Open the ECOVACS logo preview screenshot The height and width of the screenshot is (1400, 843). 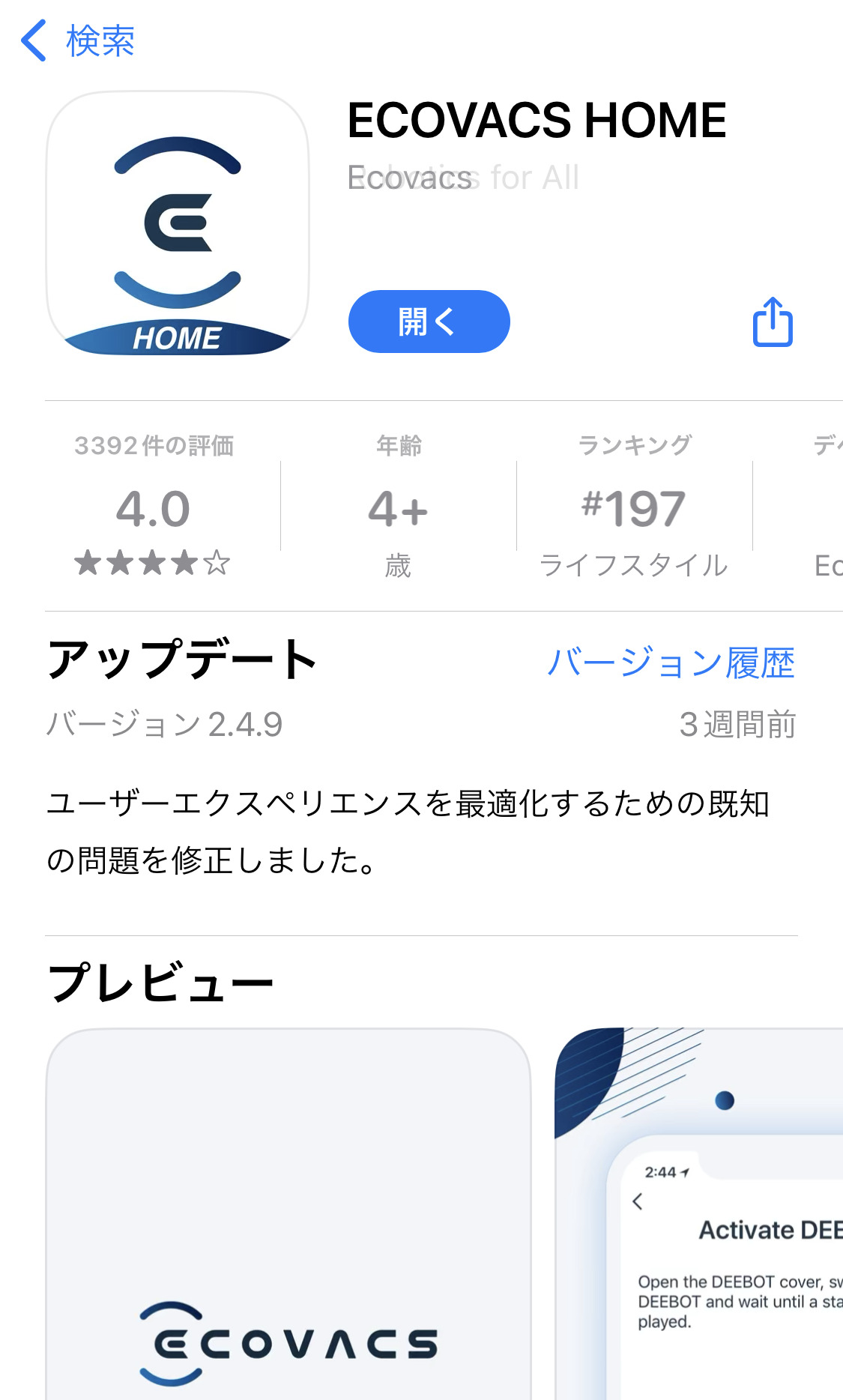point(288,1214)
